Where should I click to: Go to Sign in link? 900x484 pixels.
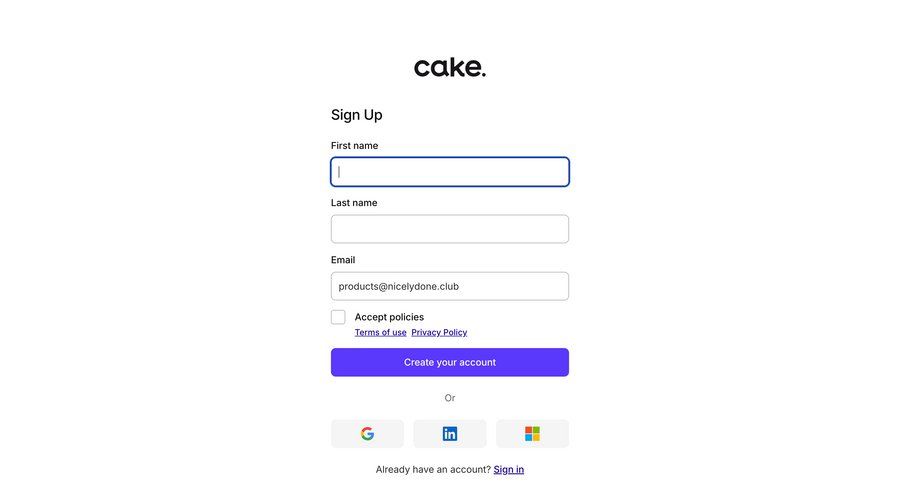coord(508,469)
